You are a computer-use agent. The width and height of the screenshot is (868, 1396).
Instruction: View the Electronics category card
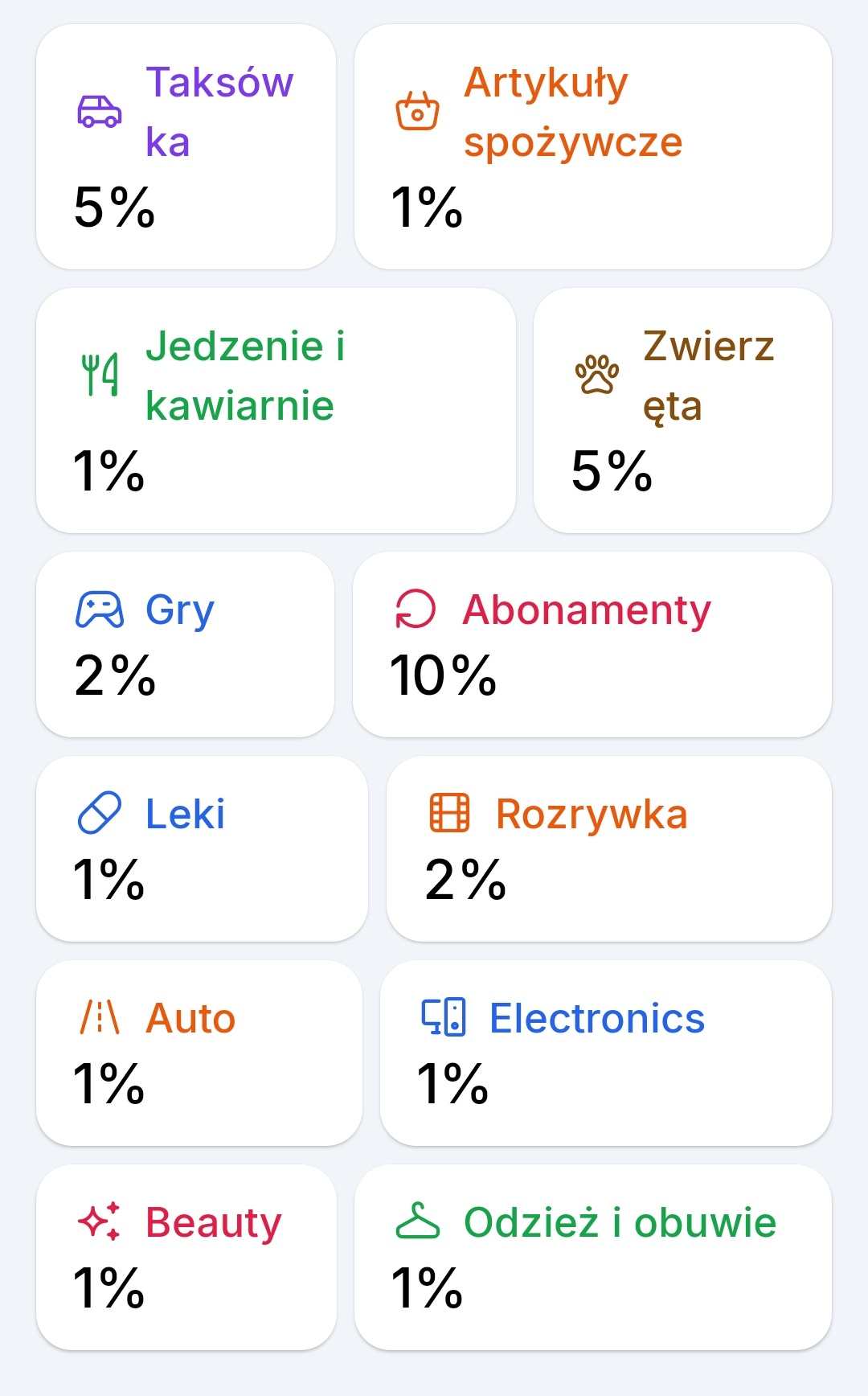point(606,1053)
